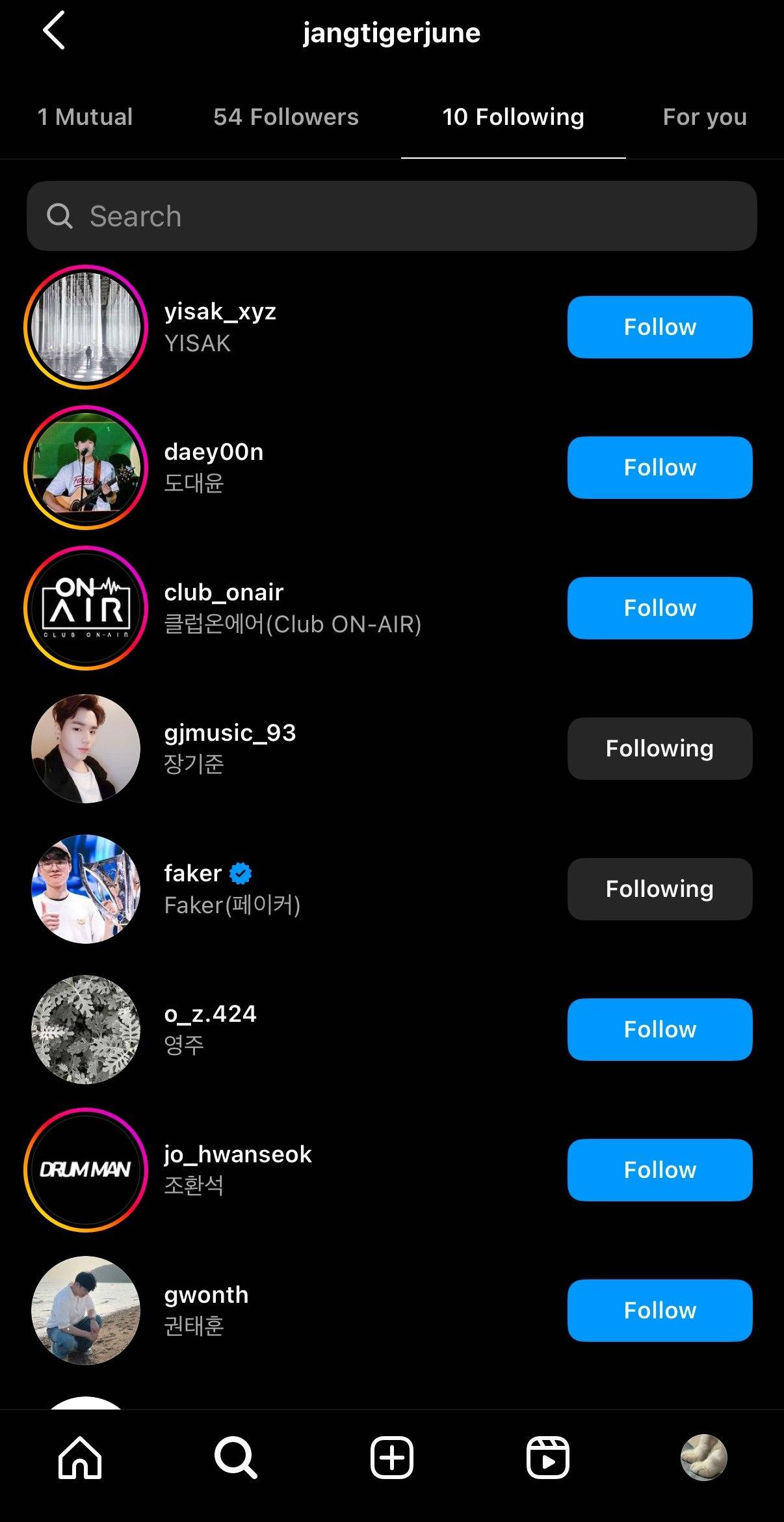The width and height of the screenshot is (784, 1522).
Task: Follow yisak_xyz
Action: [659, 327]
